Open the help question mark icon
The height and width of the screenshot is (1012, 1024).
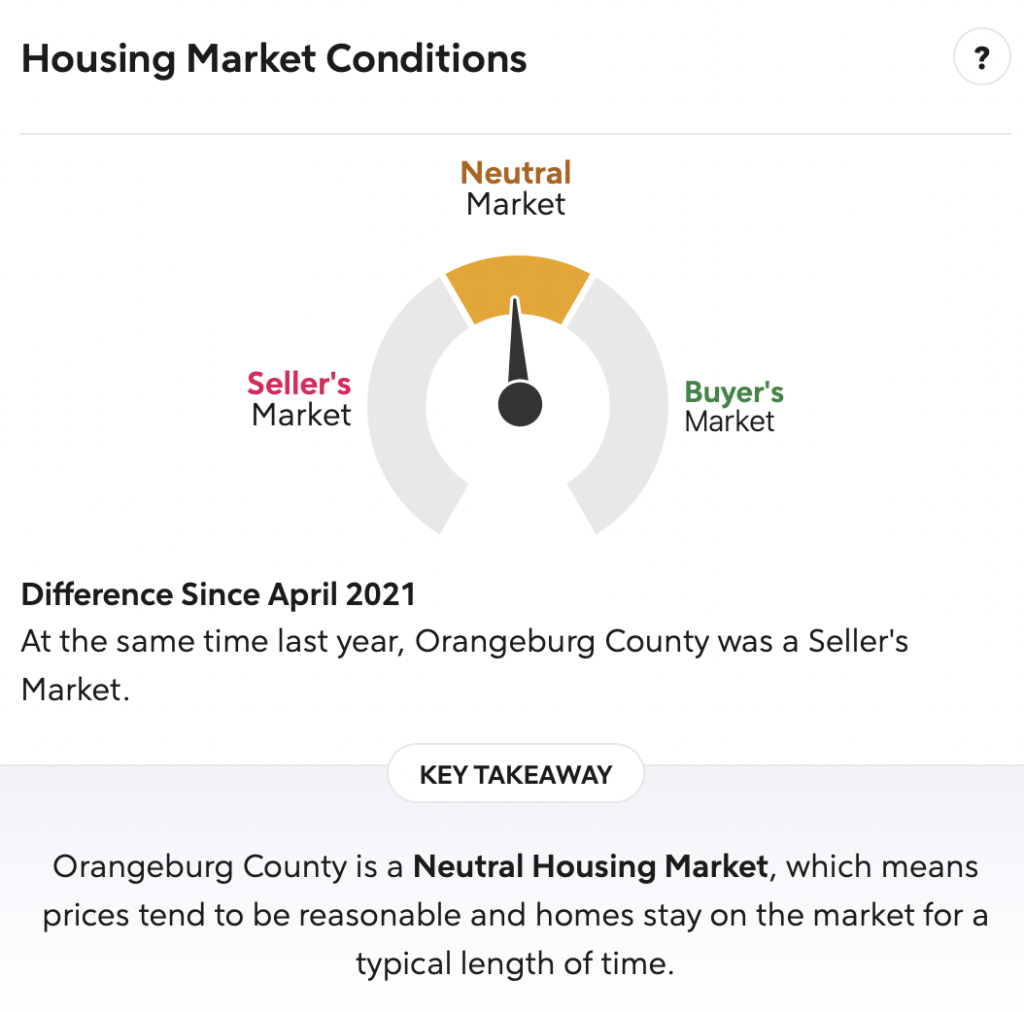coord(981,58)
